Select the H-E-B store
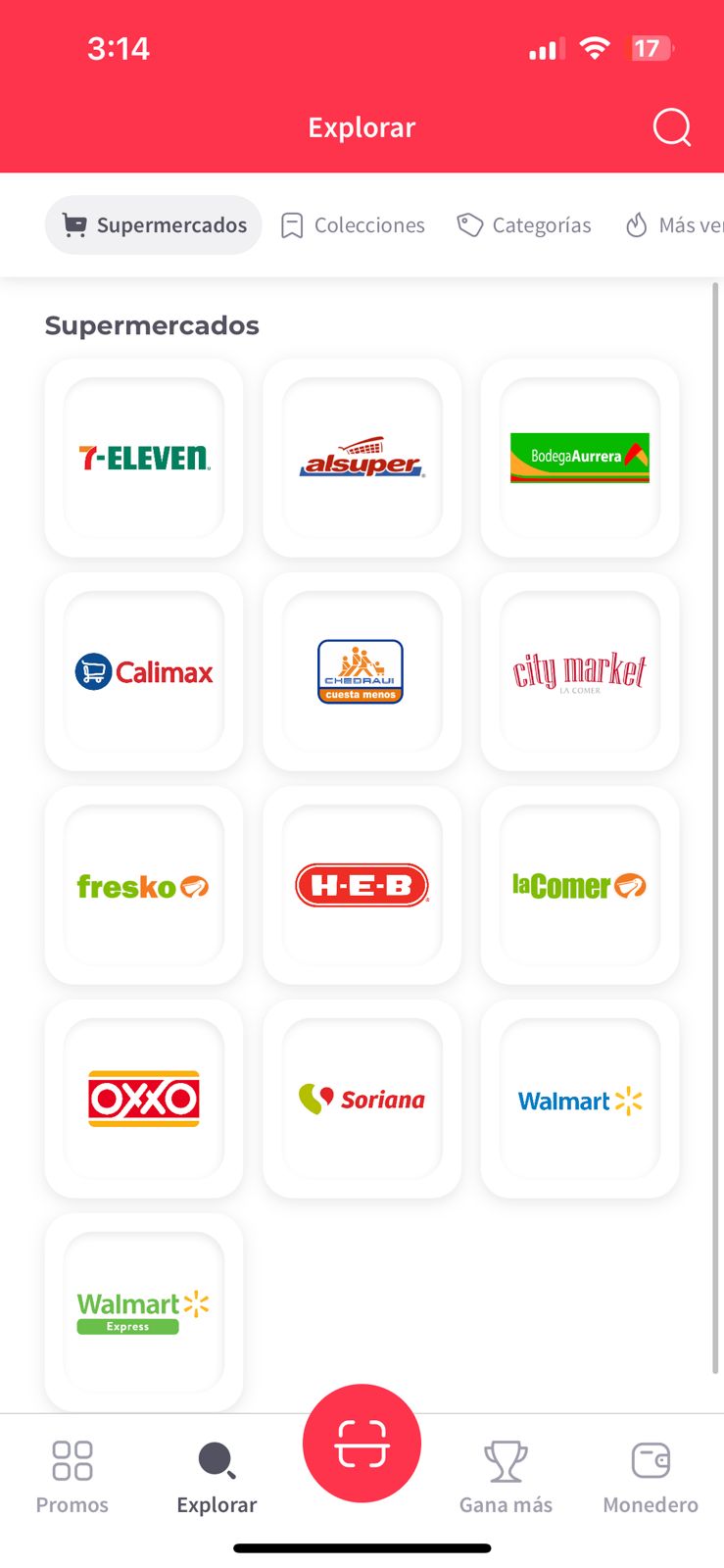The image size is (724, 1568). coord(362,885)
